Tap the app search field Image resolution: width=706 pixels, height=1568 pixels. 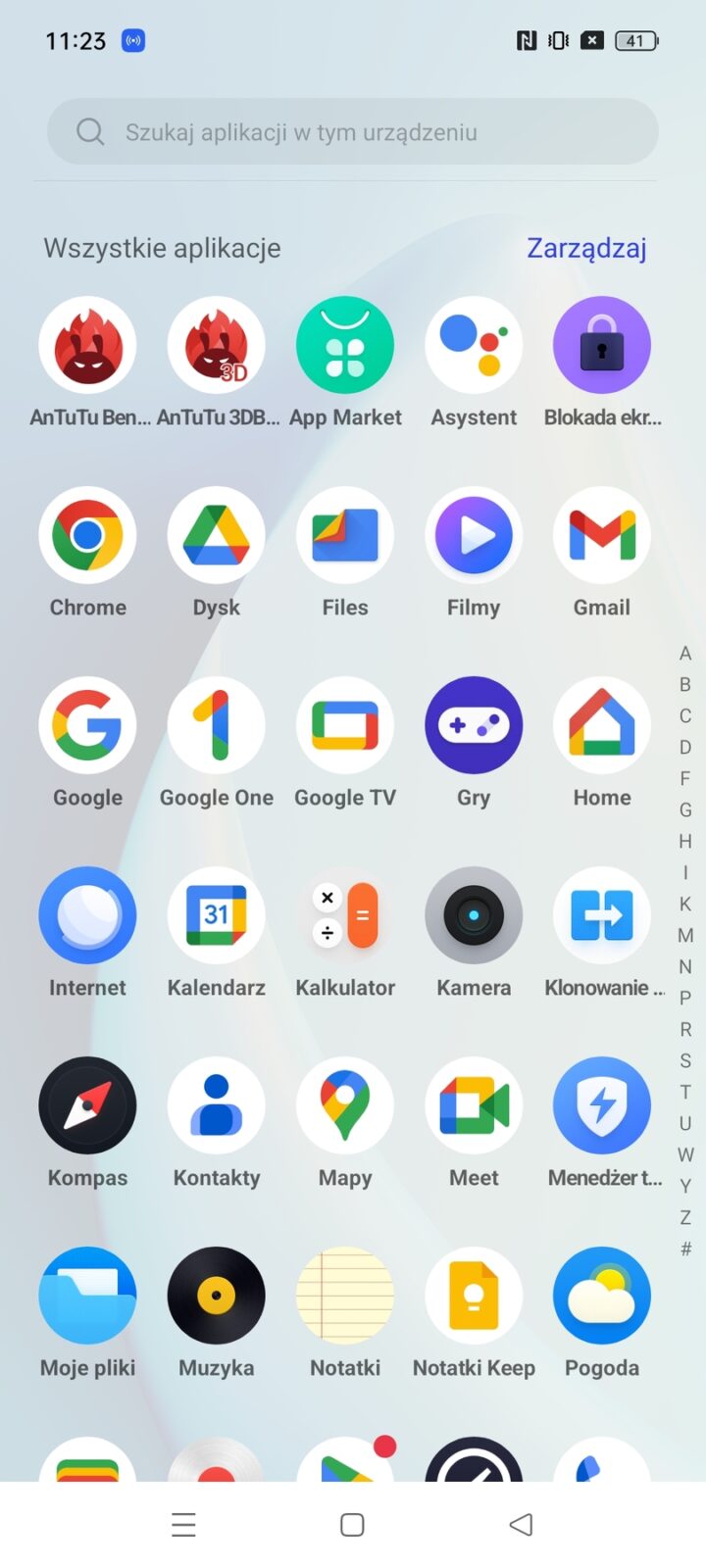[353, 131]
